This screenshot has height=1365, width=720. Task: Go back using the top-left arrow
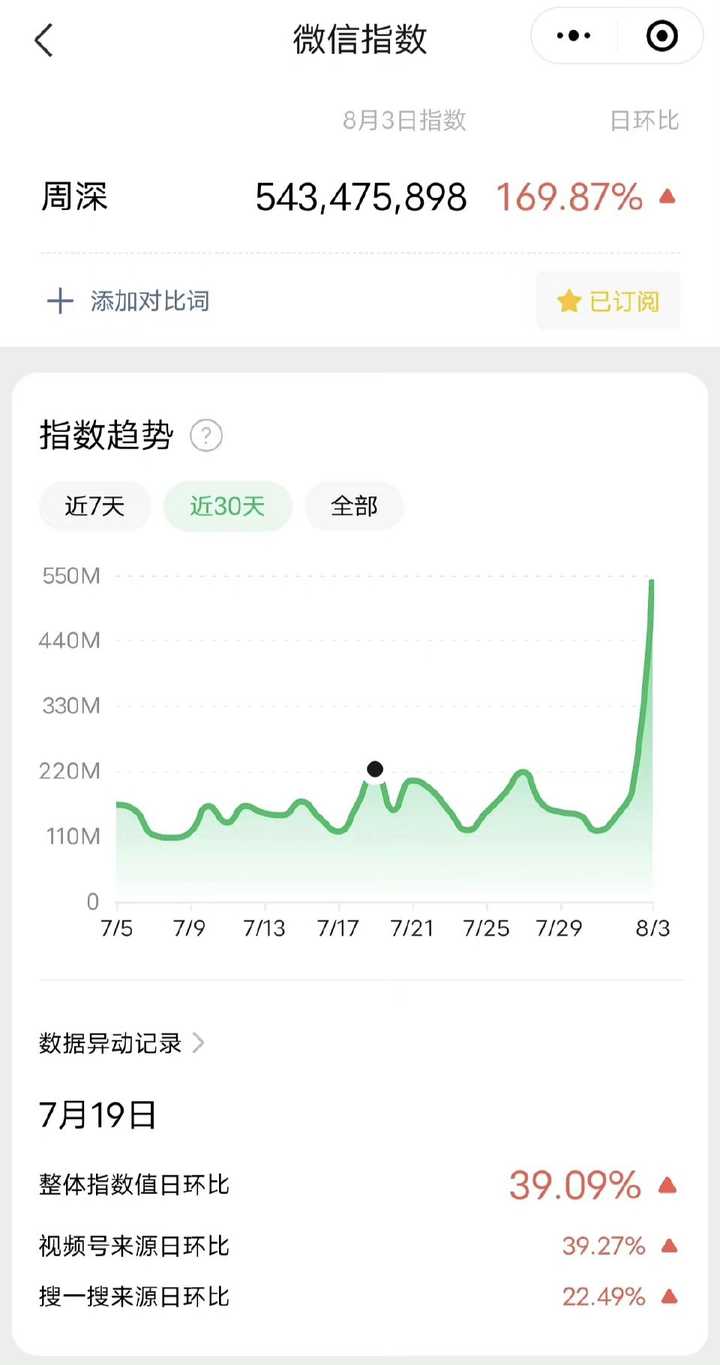click(x=43, y=39)
